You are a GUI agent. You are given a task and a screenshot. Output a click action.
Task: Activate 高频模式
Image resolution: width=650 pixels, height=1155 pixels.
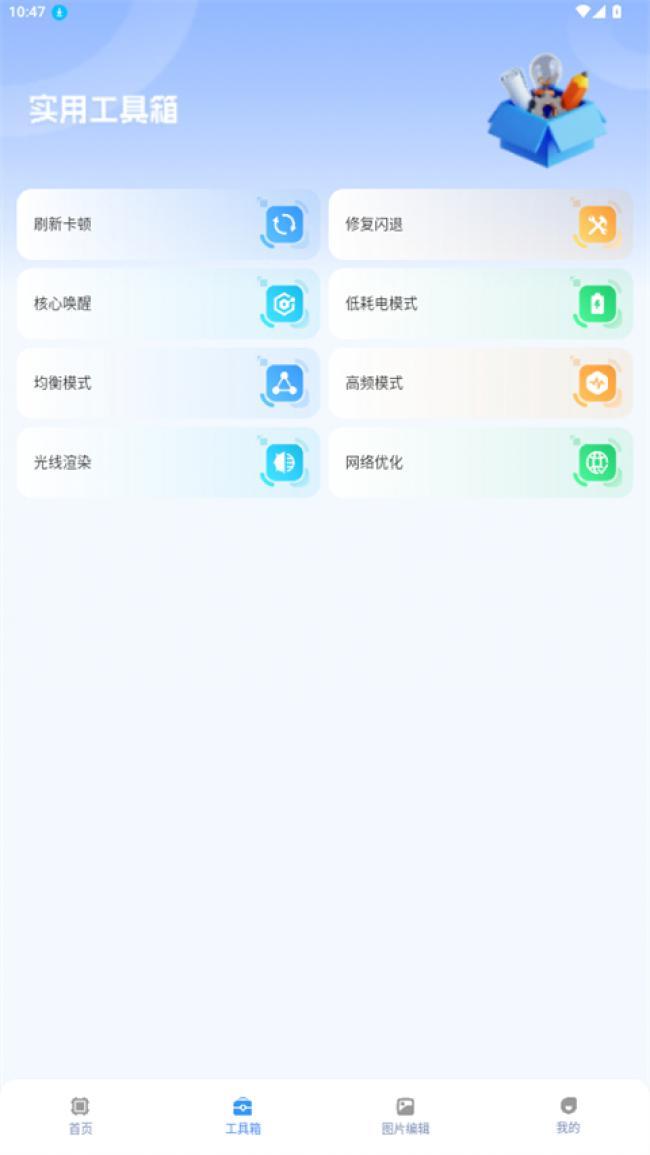coord(480,383)
